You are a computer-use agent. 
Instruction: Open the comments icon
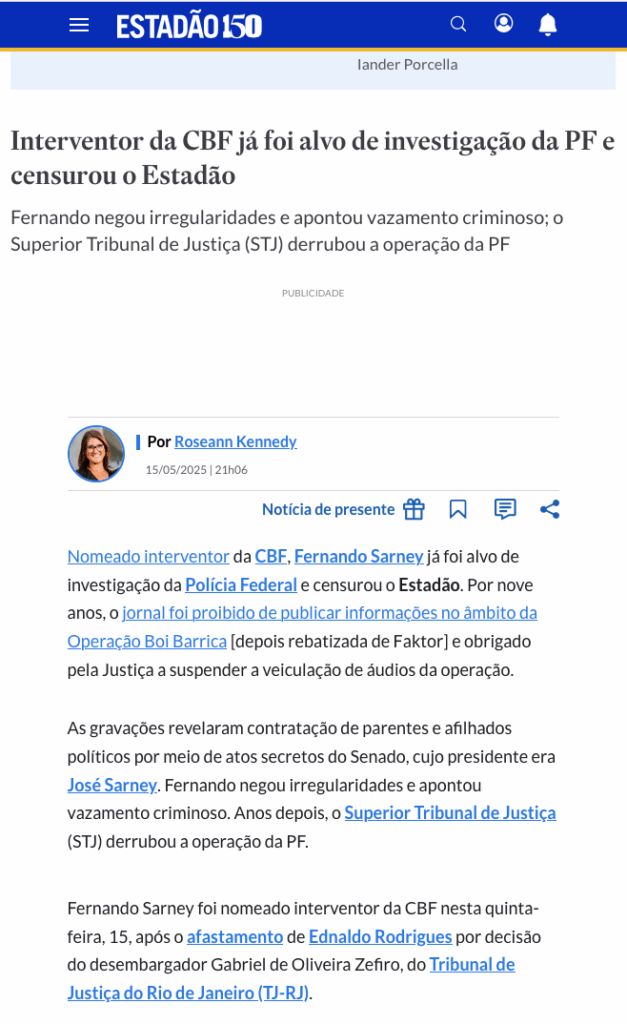pos(505,509)
